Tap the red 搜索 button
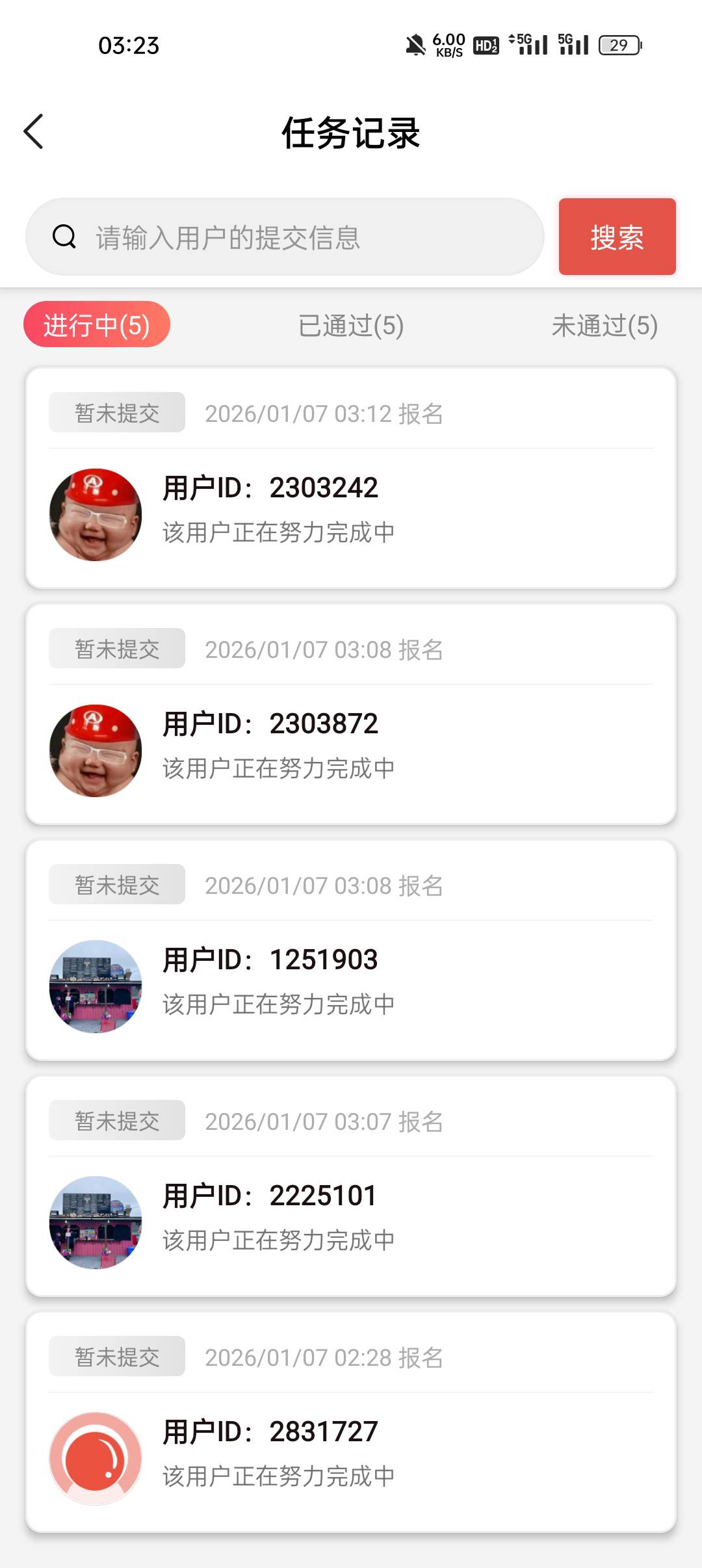Screen dimensions: 702x1568 click(x=617, y=237)
